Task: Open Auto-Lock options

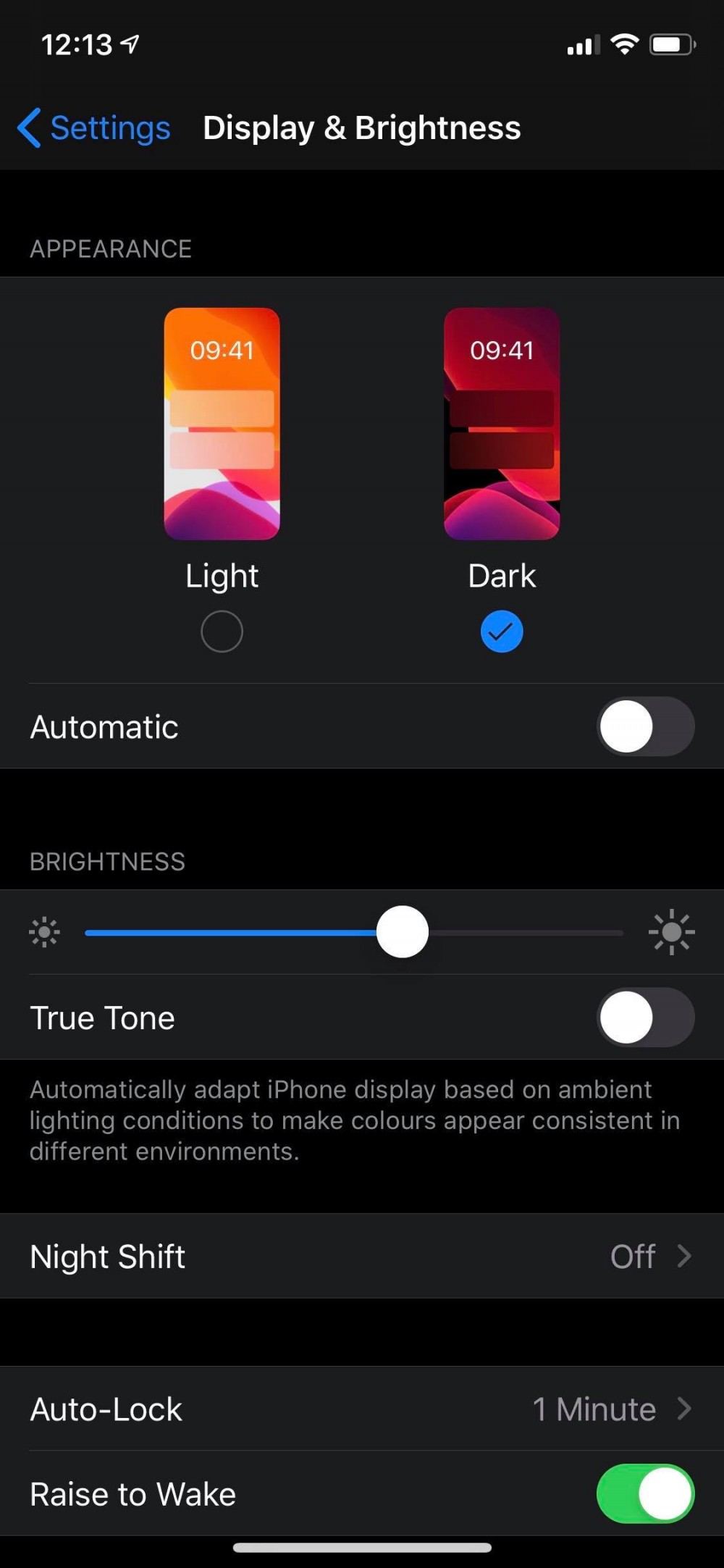Action: click(x=362, y=1409)
